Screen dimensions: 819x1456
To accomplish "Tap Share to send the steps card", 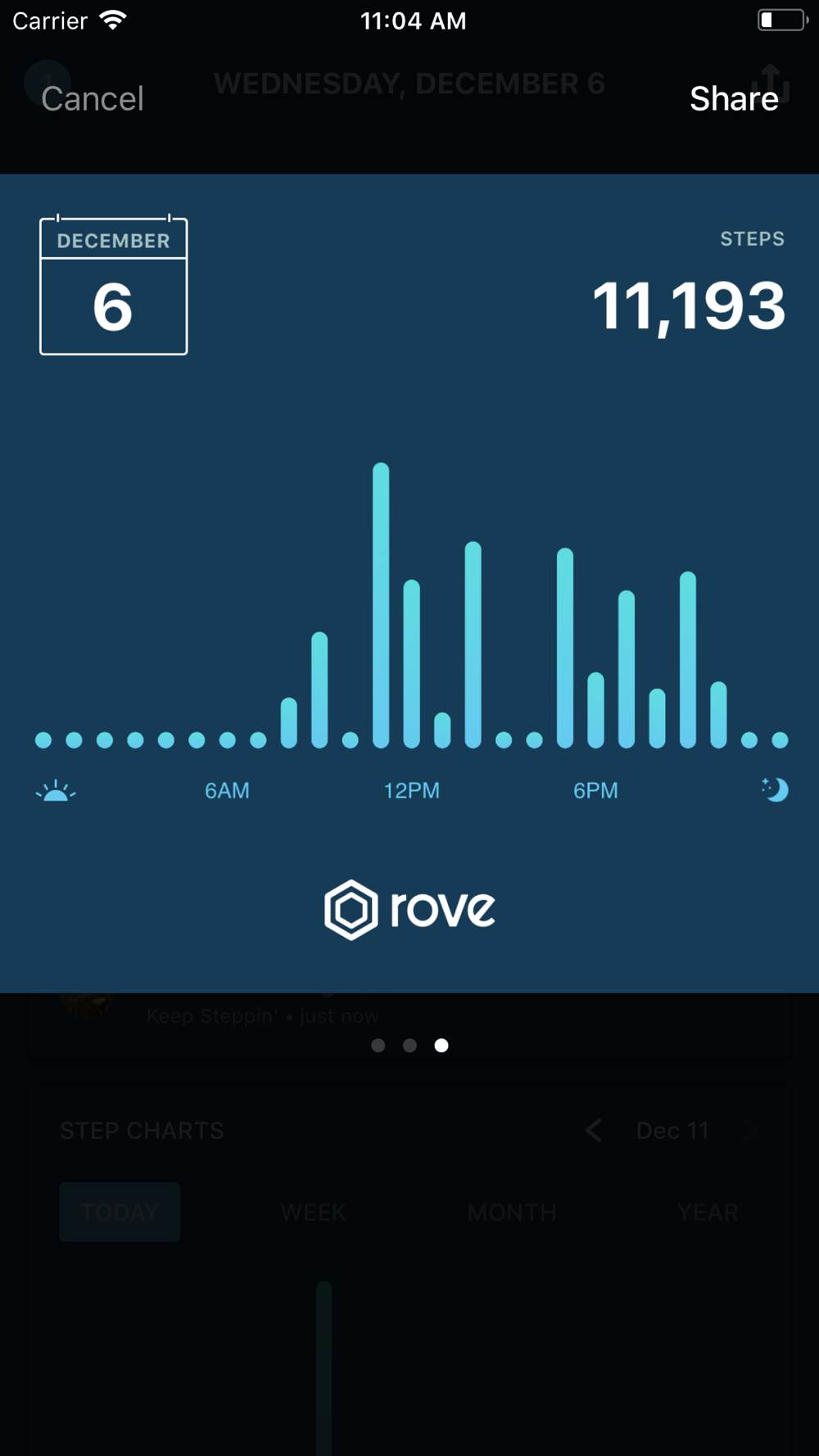I will (x=734, y=99).
